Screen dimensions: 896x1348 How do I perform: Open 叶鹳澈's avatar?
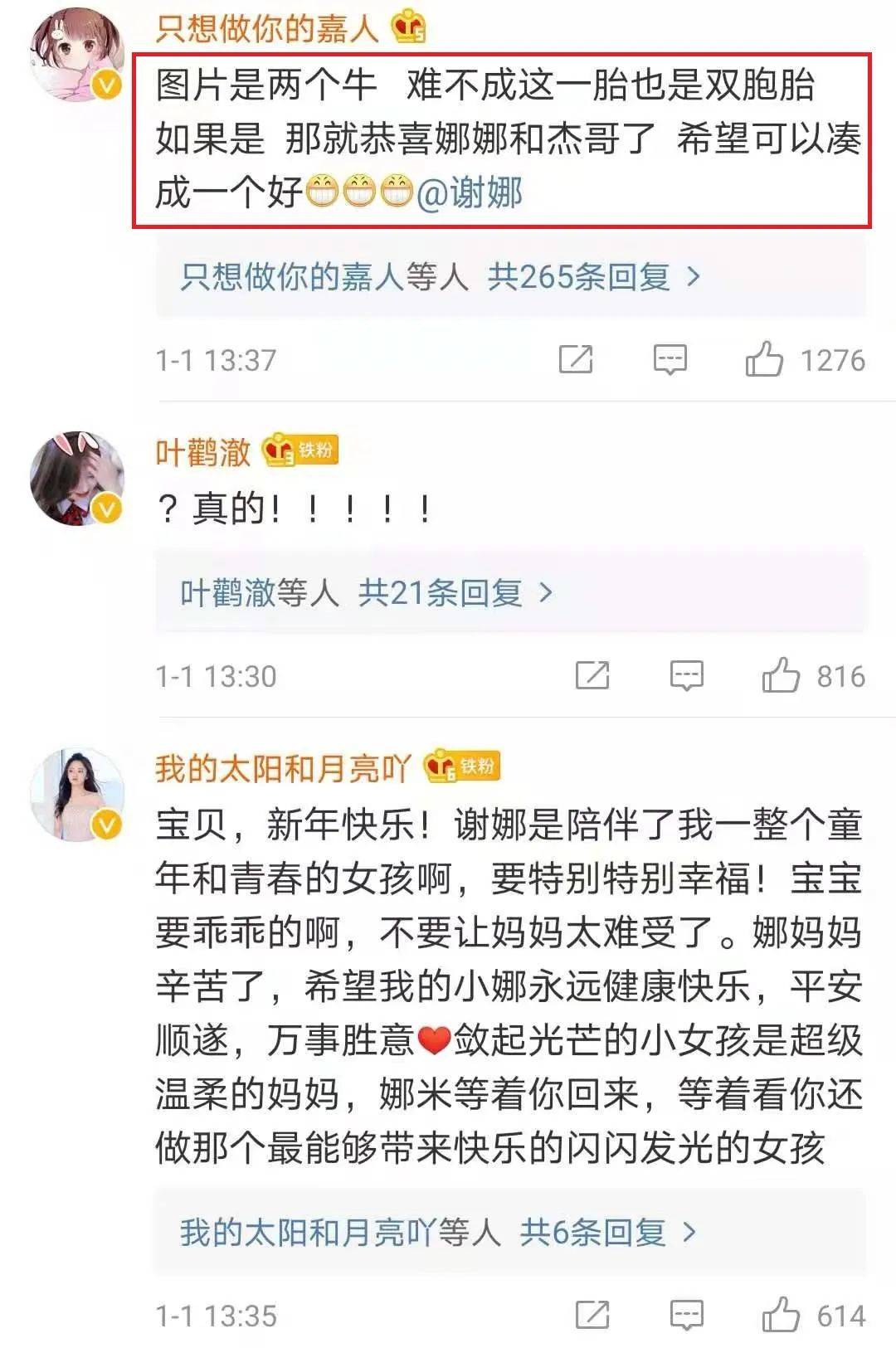point(76,479)
